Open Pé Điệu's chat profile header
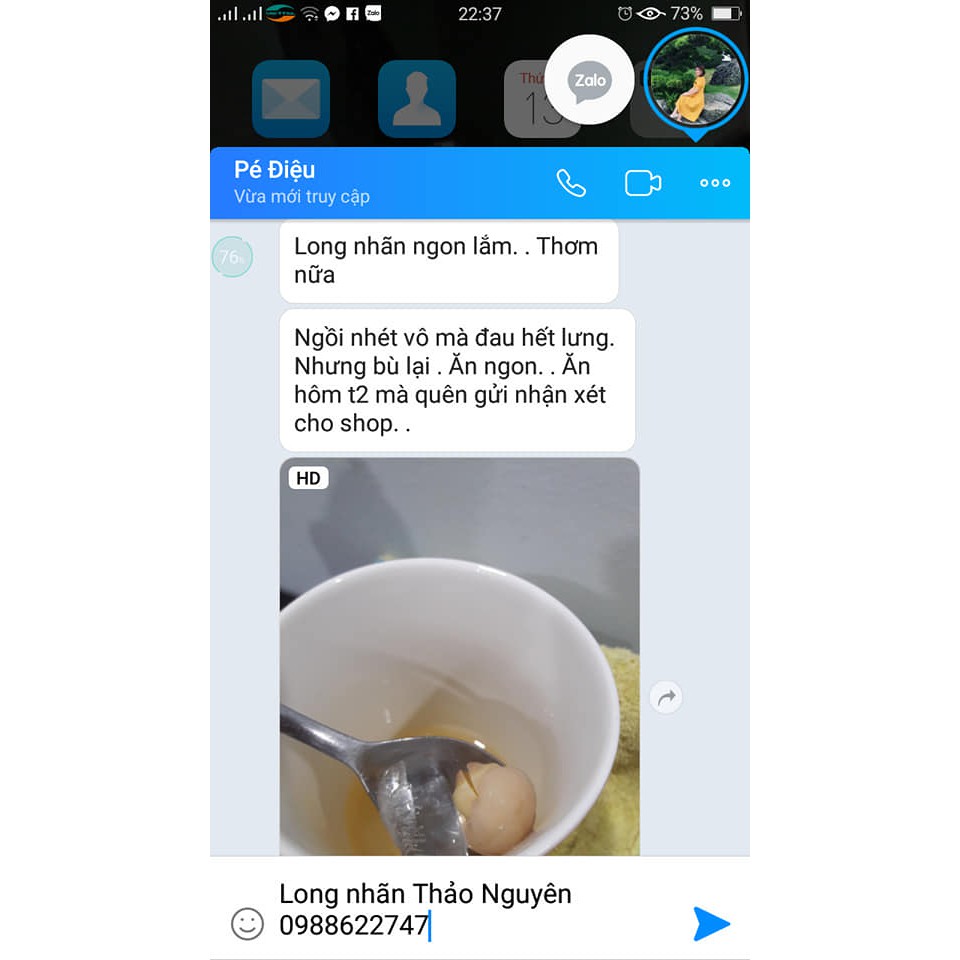Screen dimensions: 960x960 coord(301,182)
